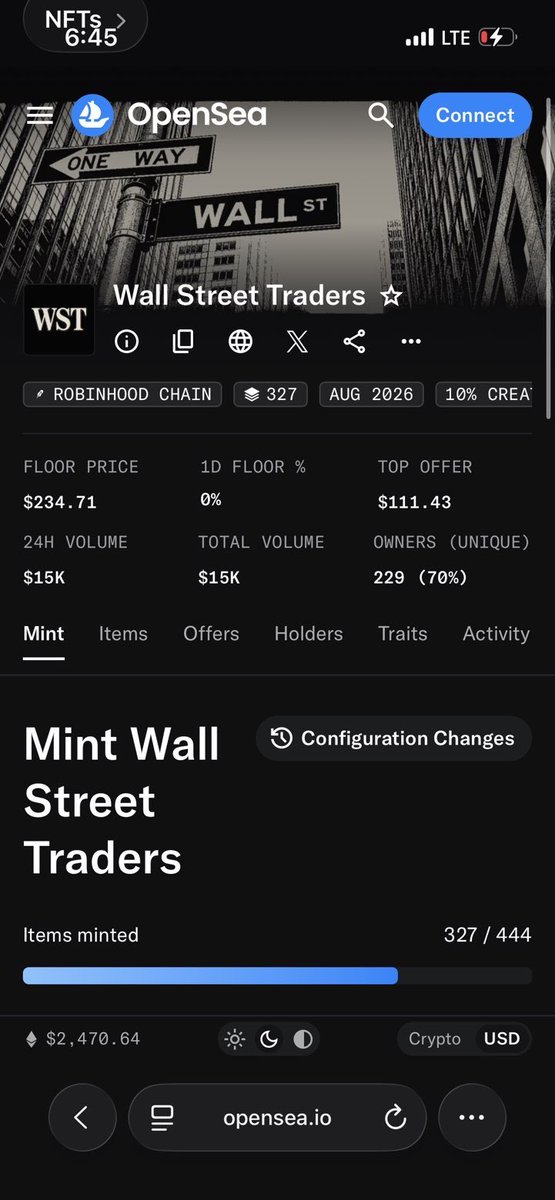
Task: Switch to the Activity tab
Action: click(x=496, y=634)
